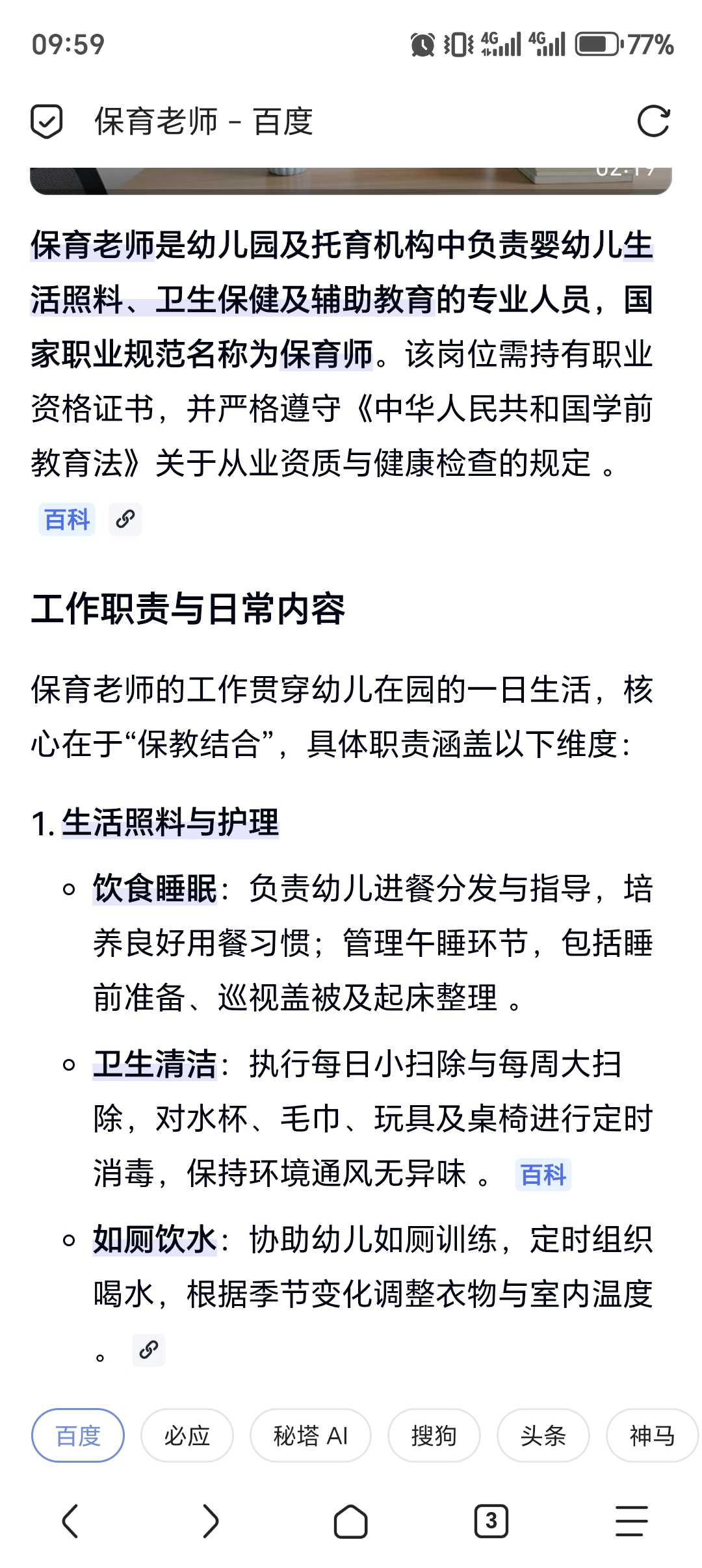The height and width of the screenshot is (1568, 702).
Task: Go forward to the next page
Action: [x=211, y=1521]
